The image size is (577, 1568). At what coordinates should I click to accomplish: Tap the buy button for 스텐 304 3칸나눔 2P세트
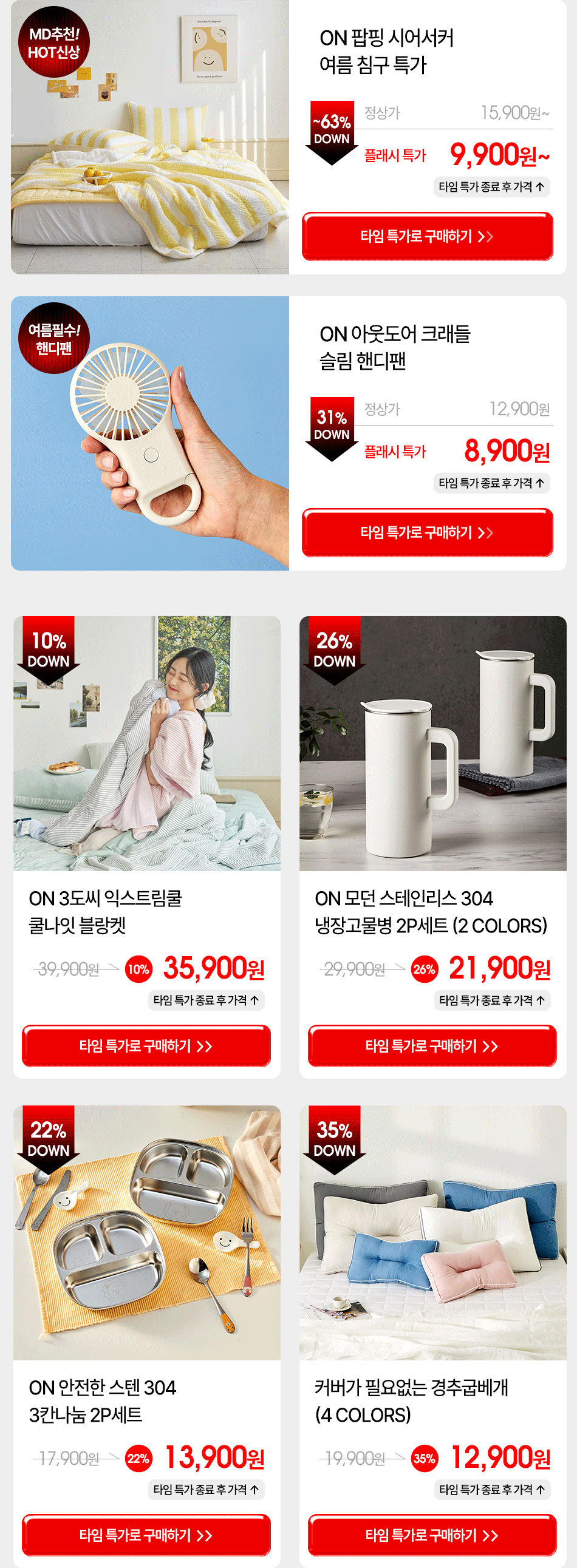(146, 1535)
